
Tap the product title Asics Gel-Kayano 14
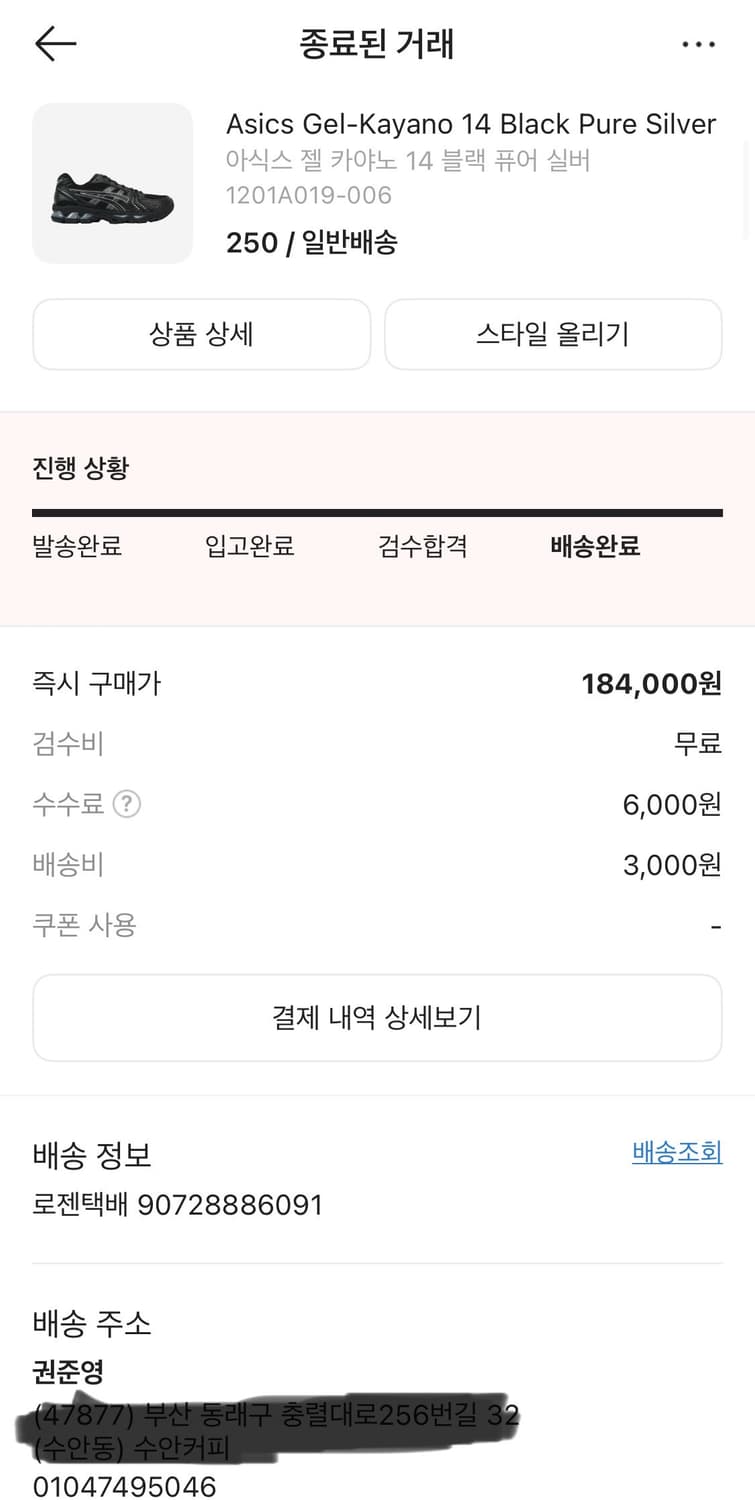pyautogui.click(x=470, y=123)
